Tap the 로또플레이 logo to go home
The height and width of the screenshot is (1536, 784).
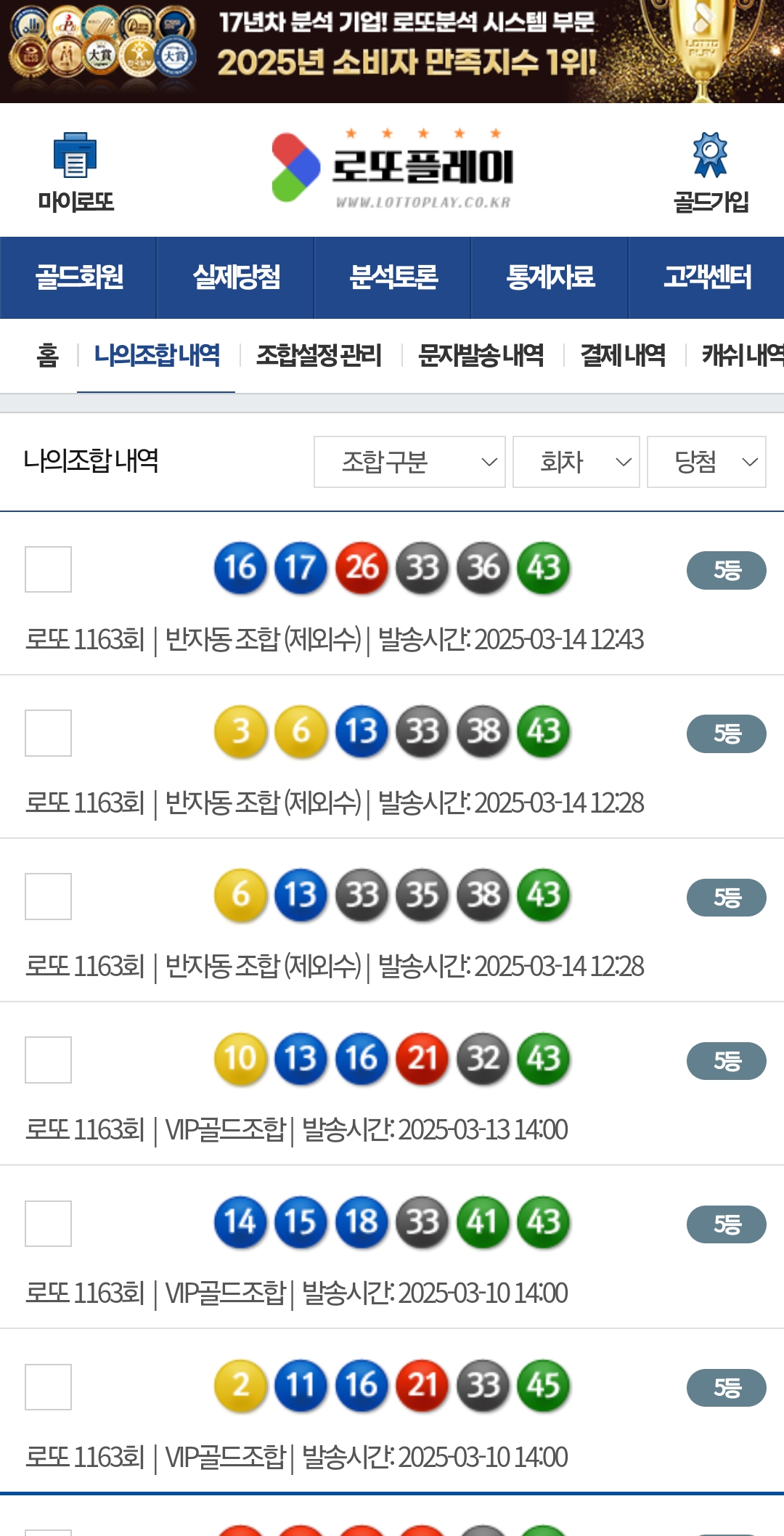[x=393, y=168]
